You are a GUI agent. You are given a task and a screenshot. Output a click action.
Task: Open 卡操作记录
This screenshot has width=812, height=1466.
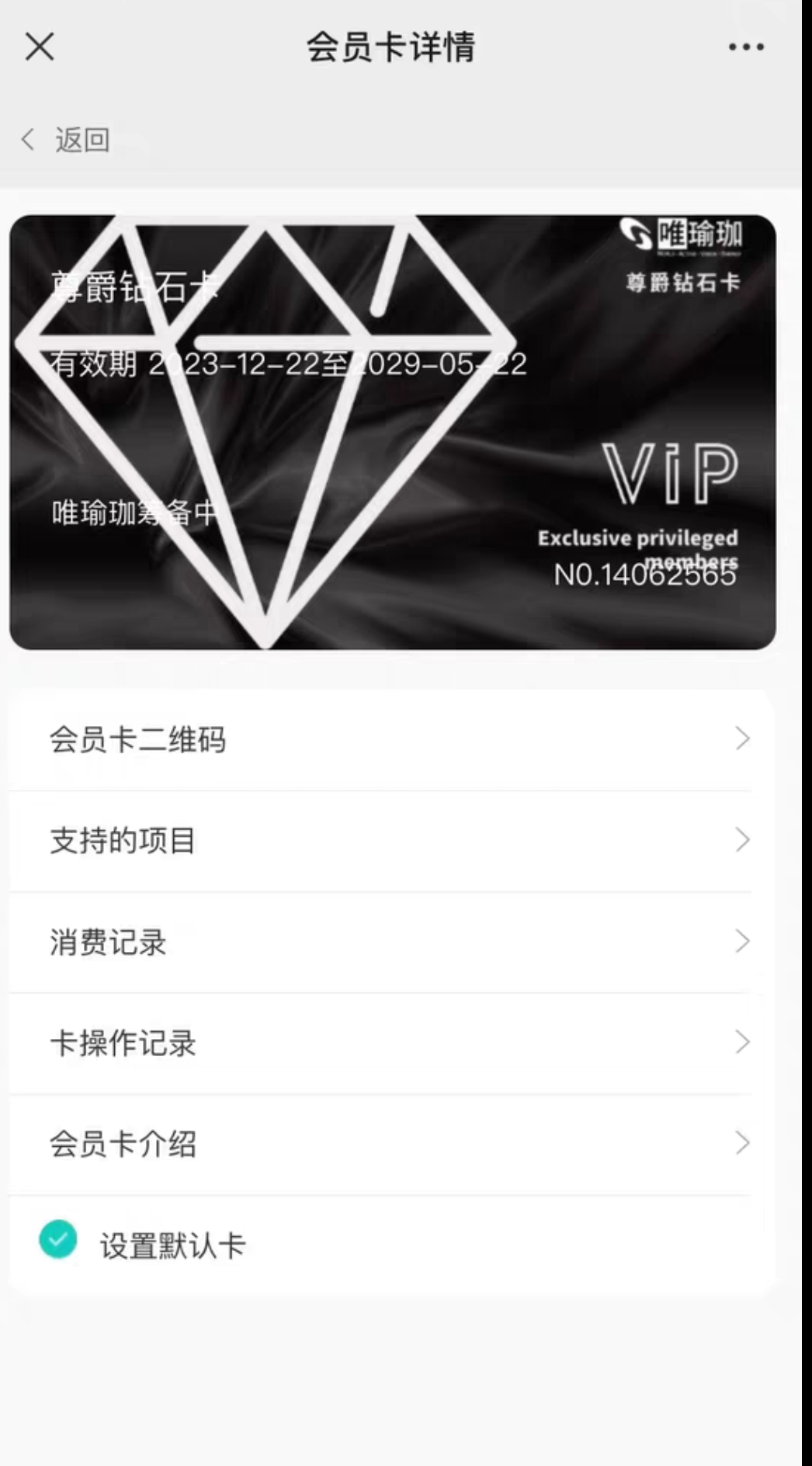392,1043
